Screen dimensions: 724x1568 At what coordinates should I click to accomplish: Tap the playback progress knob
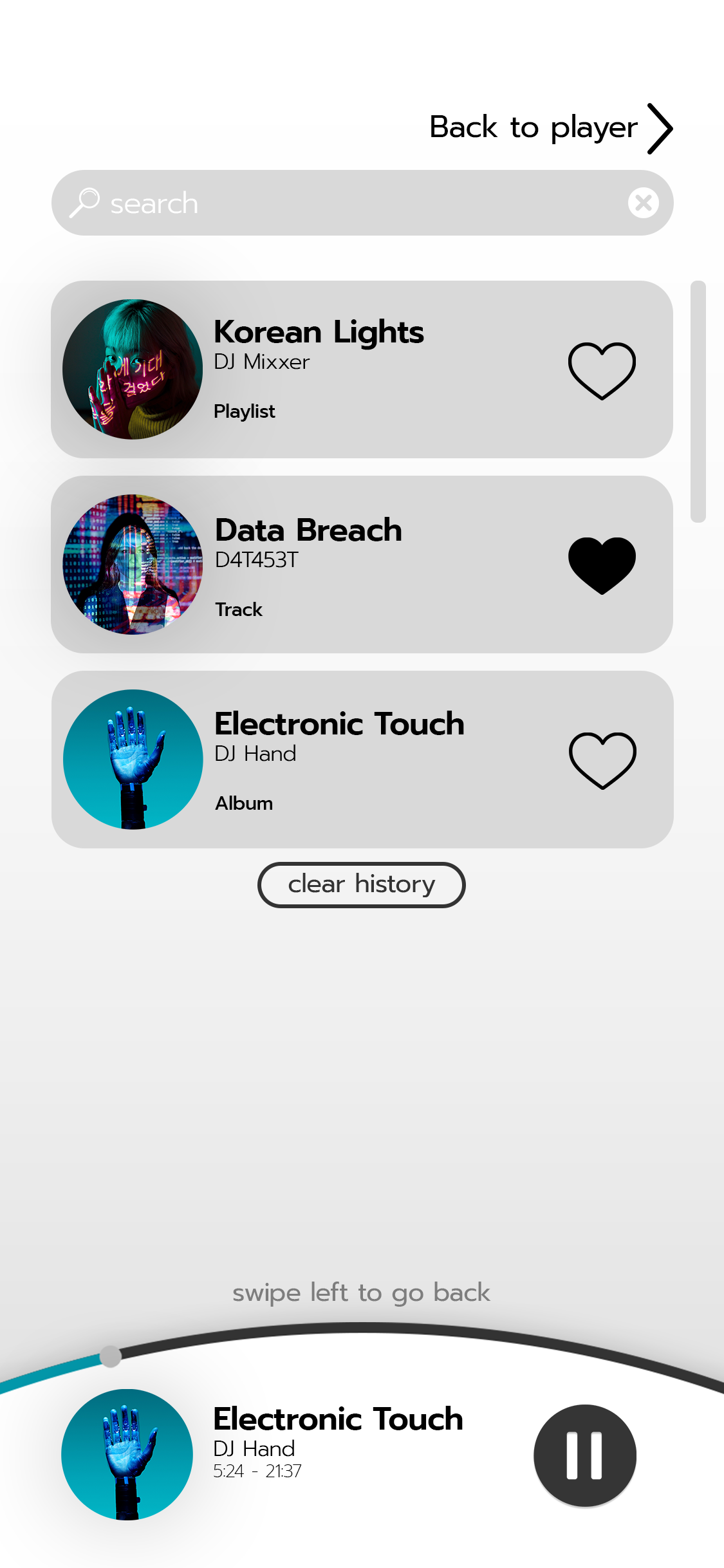point(111,1356)
